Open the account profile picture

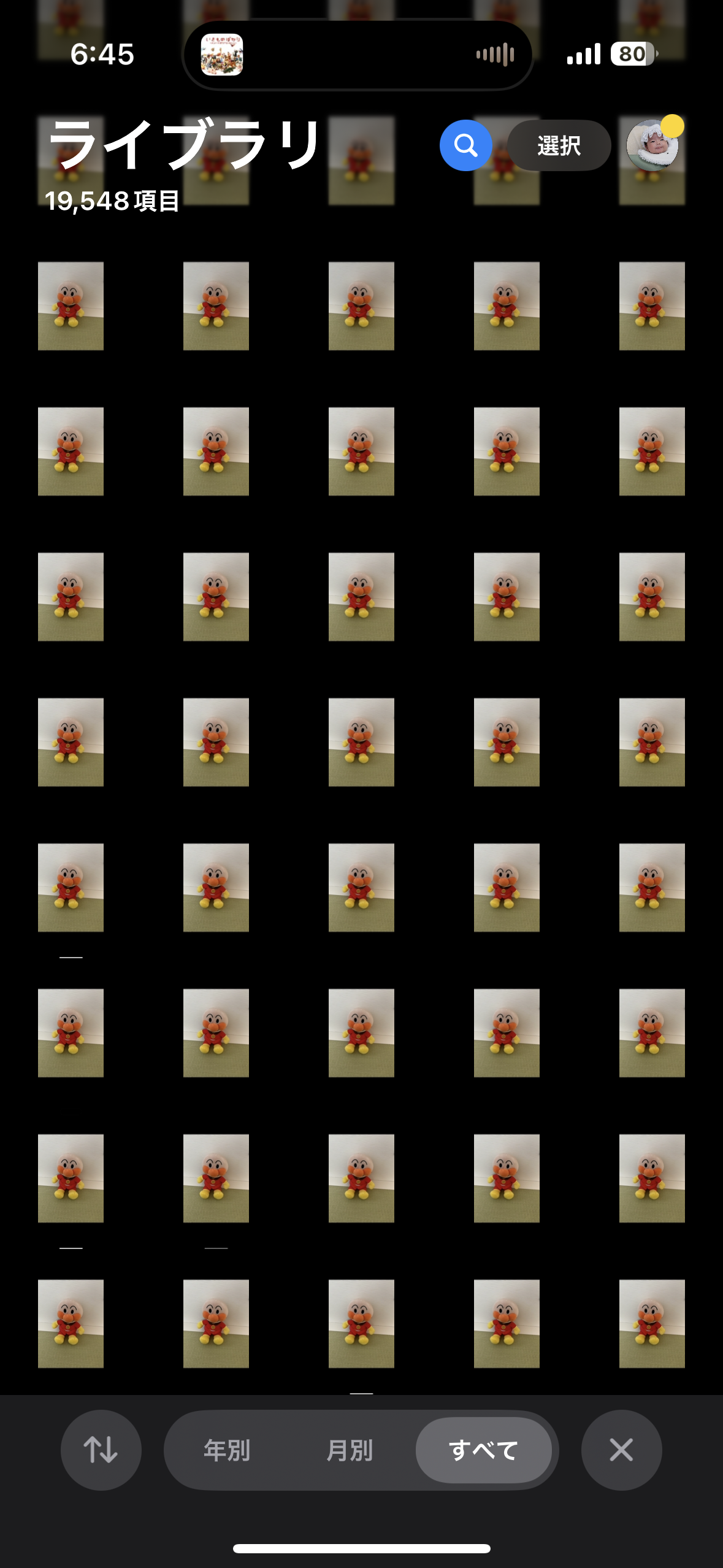(x=652, y=145)
